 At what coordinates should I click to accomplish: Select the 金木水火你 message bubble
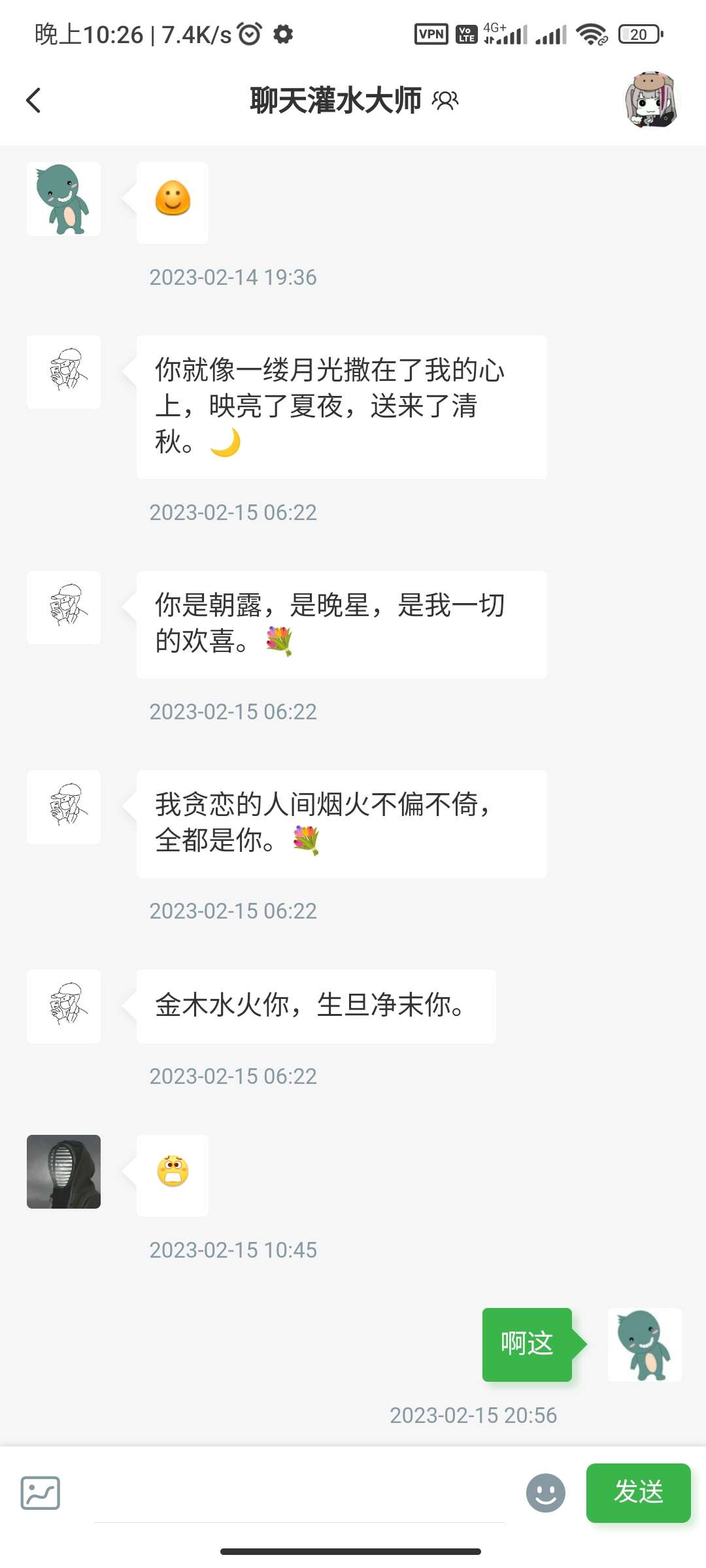(314, 1006)
